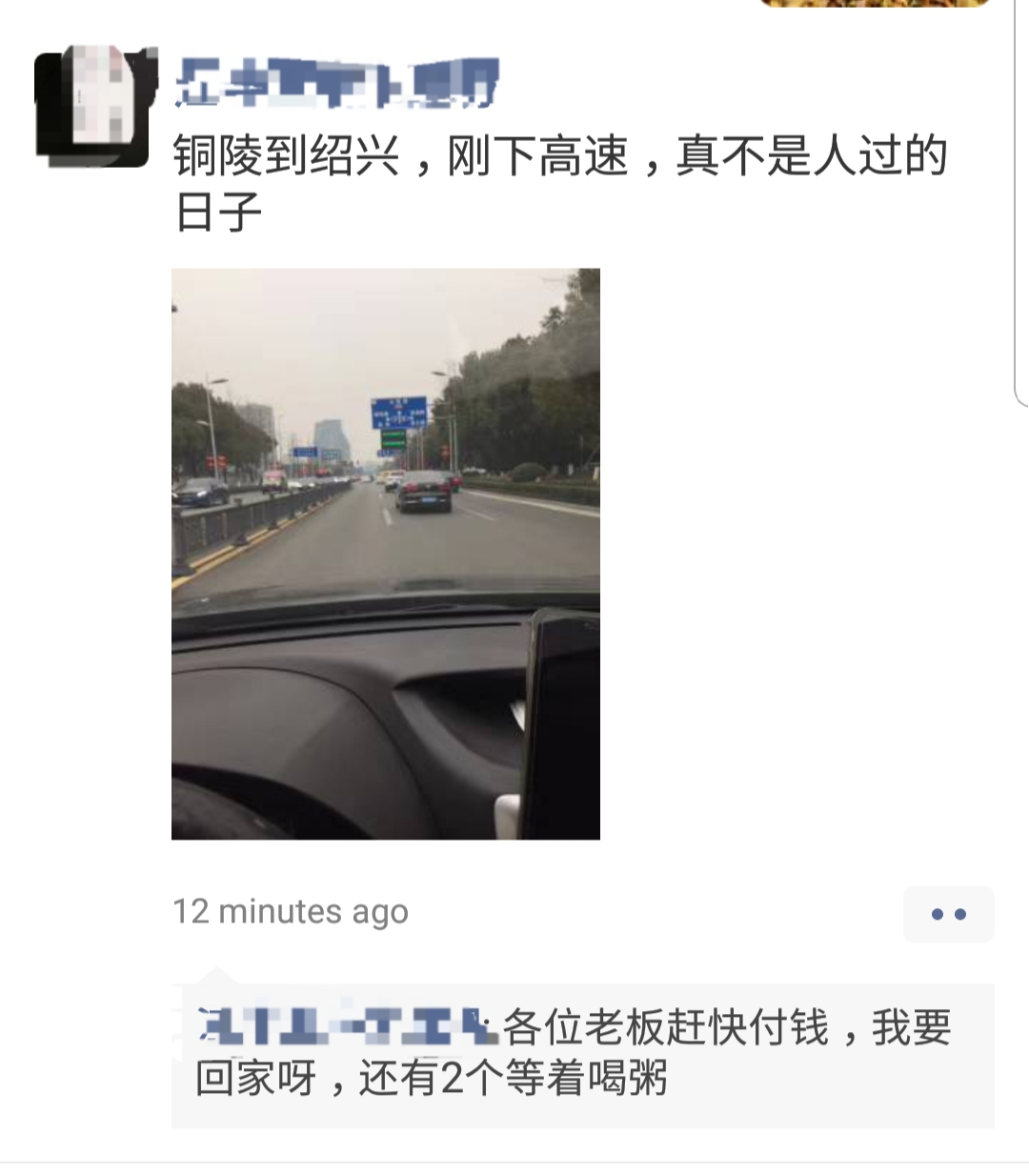Image resolution: width=1029 pixels, height=1176 pixels.
Task: Tap the gray options pill next to the timestamp
Action: tap(948, 913)
